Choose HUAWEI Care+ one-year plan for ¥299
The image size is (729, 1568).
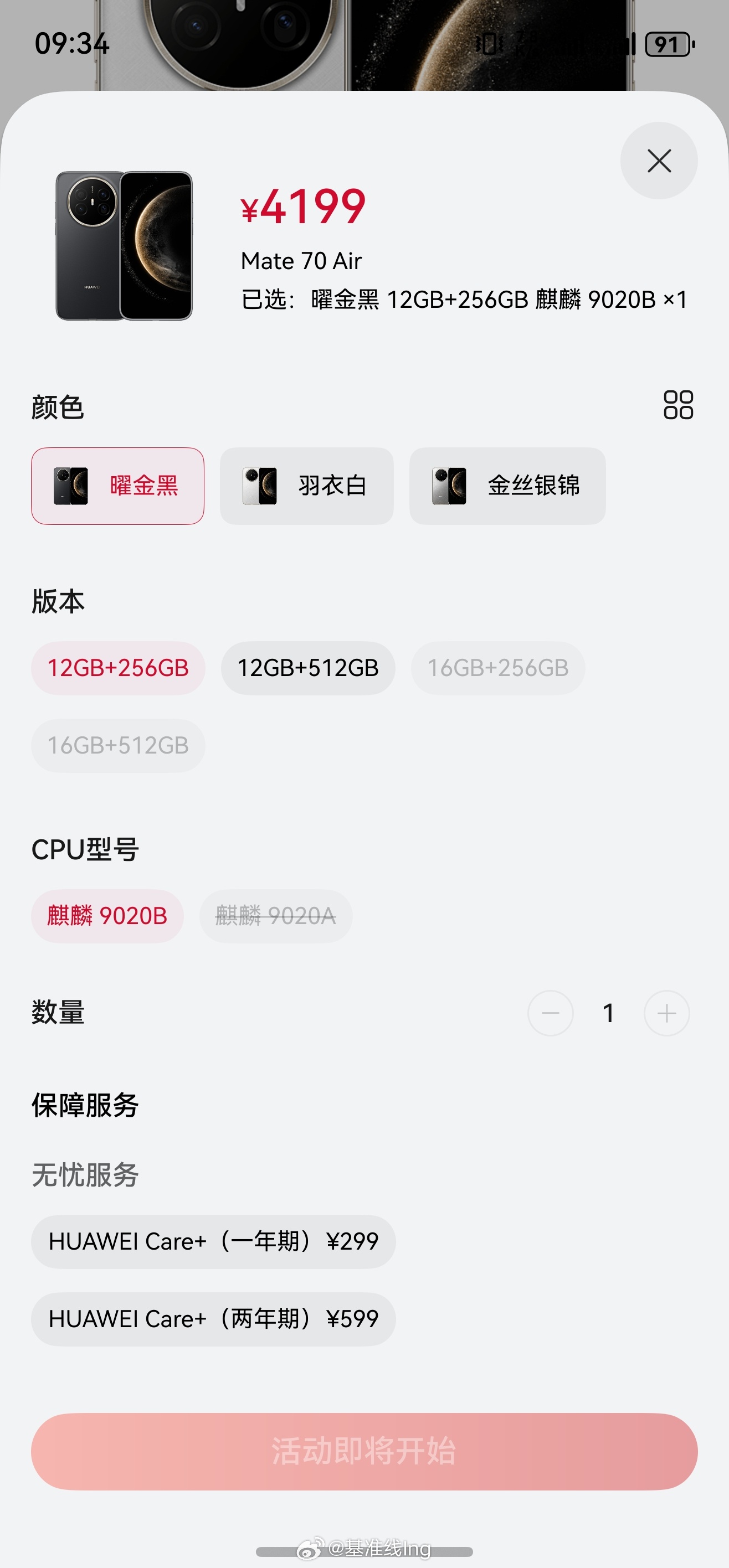point(214,1242)
